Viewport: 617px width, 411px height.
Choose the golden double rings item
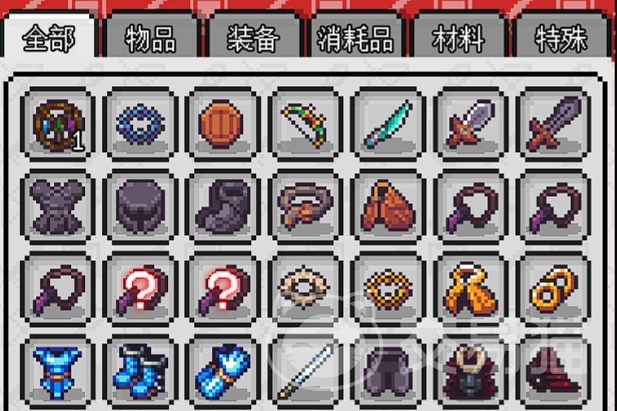(x=553, y=290)
